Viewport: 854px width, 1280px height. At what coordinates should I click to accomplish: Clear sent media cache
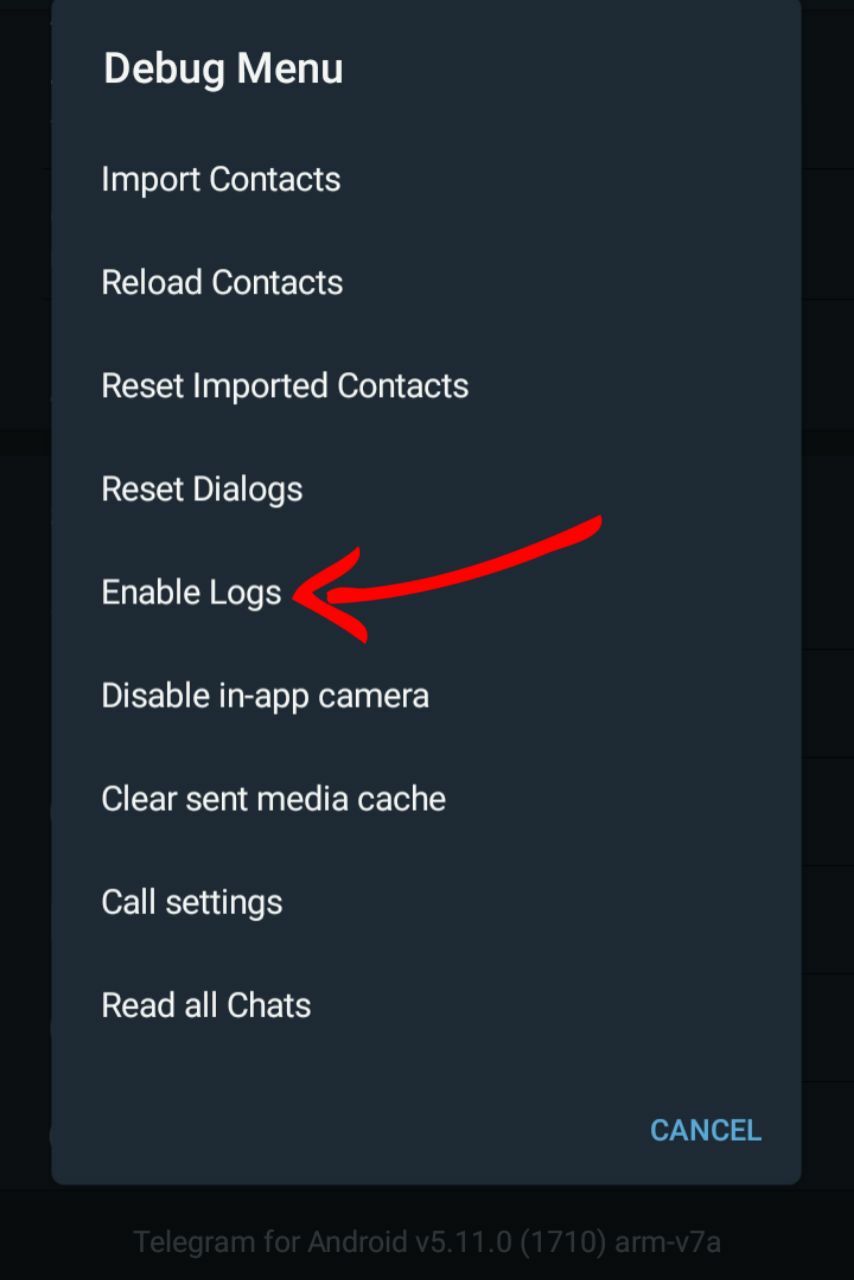coord(273,798)
